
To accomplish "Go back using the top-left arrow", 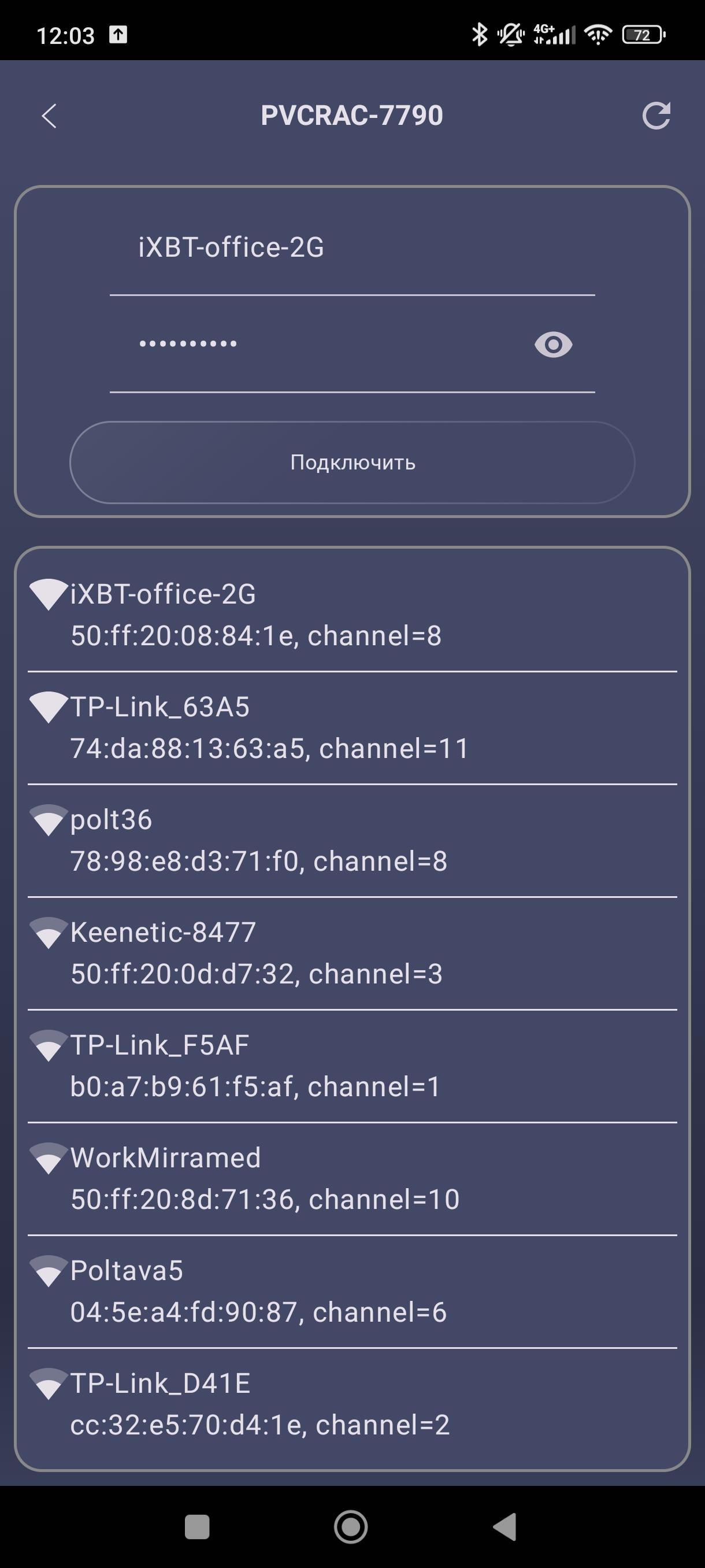I will point(49,116).
